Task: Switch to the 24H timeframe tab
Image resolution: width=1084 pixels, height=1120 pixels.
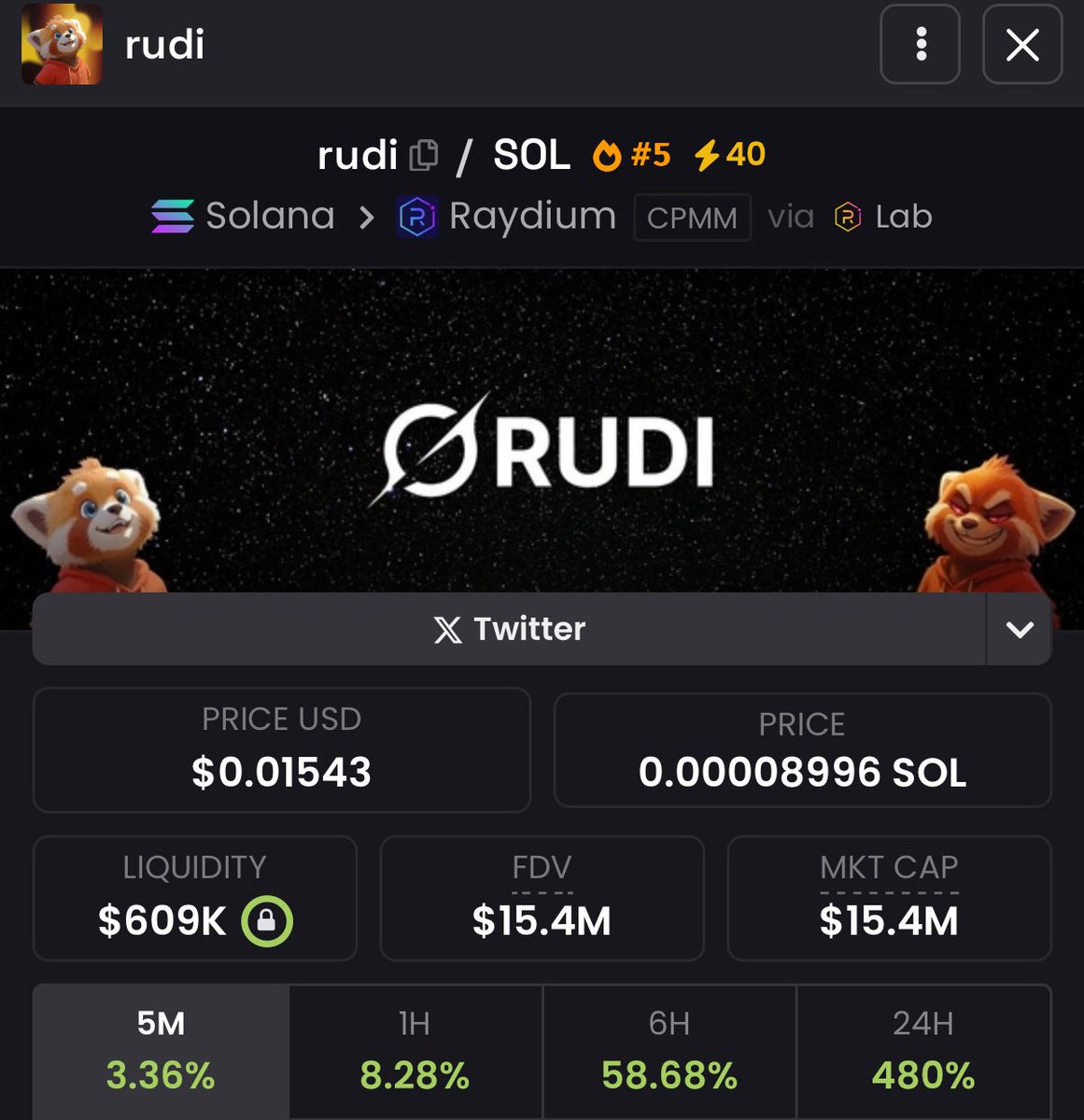Action: (922, 1050)
